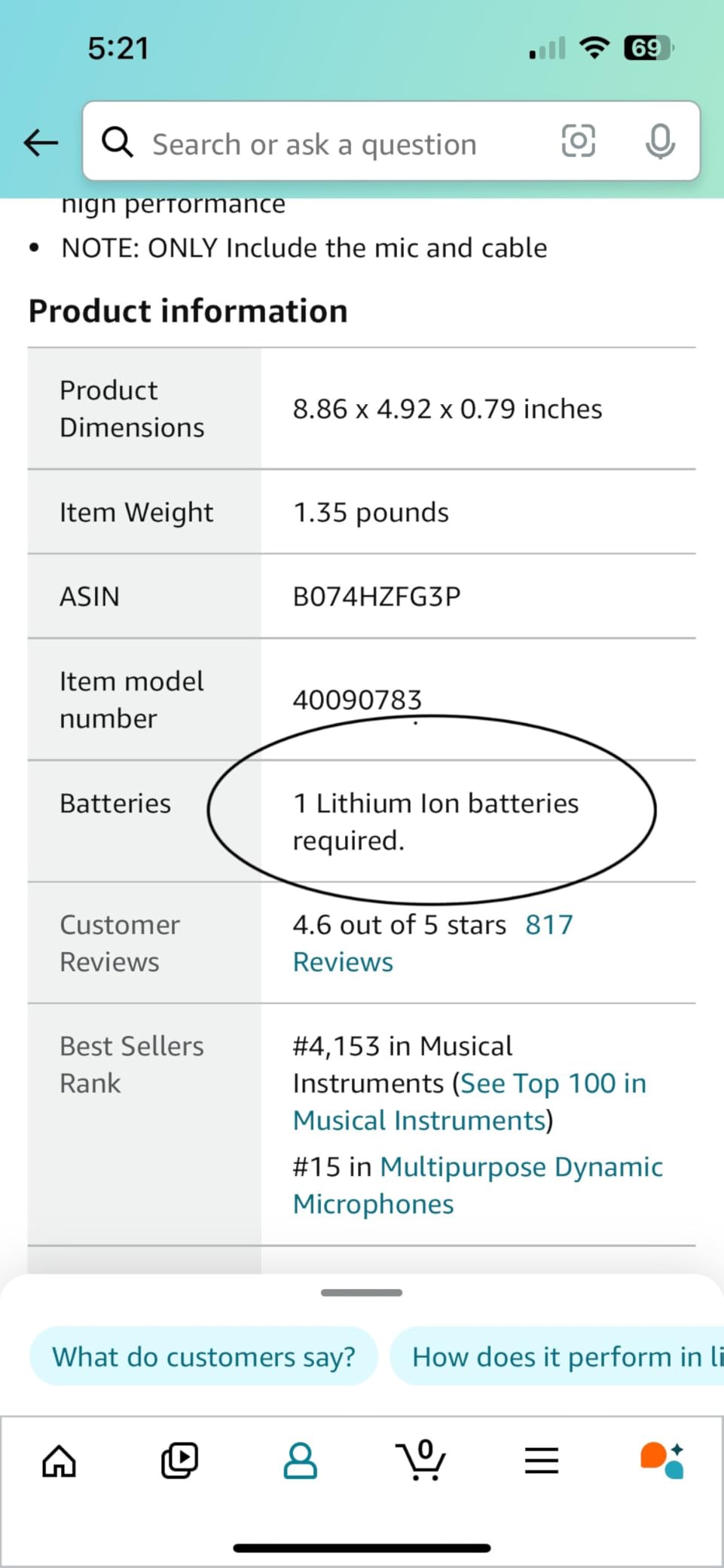Open Multipurpose Dynamic Microphones category
Screen dimensions: 724x1568
521,1167
